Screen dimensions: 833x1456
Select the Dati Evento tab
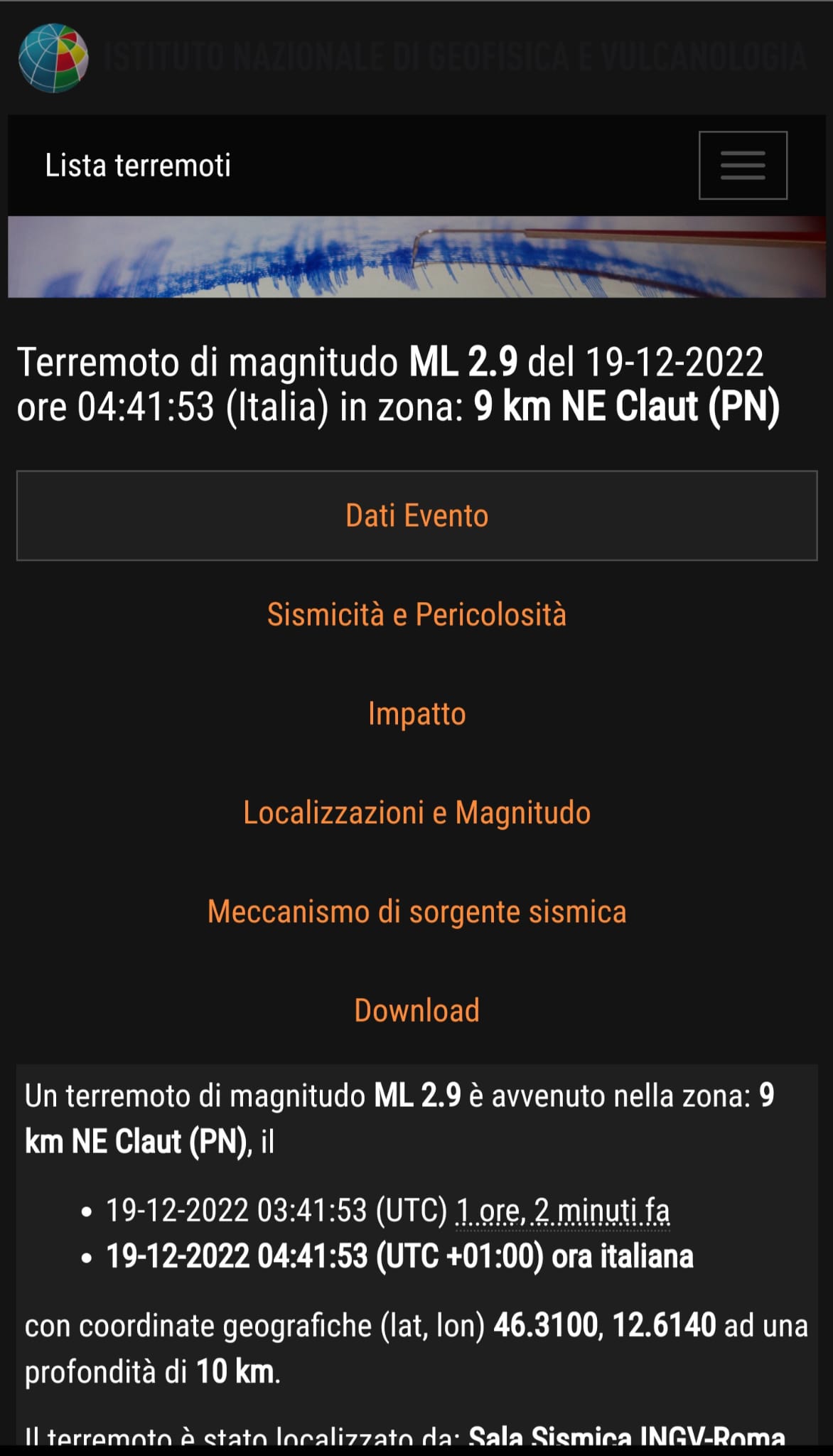click(x=416, y=515)
